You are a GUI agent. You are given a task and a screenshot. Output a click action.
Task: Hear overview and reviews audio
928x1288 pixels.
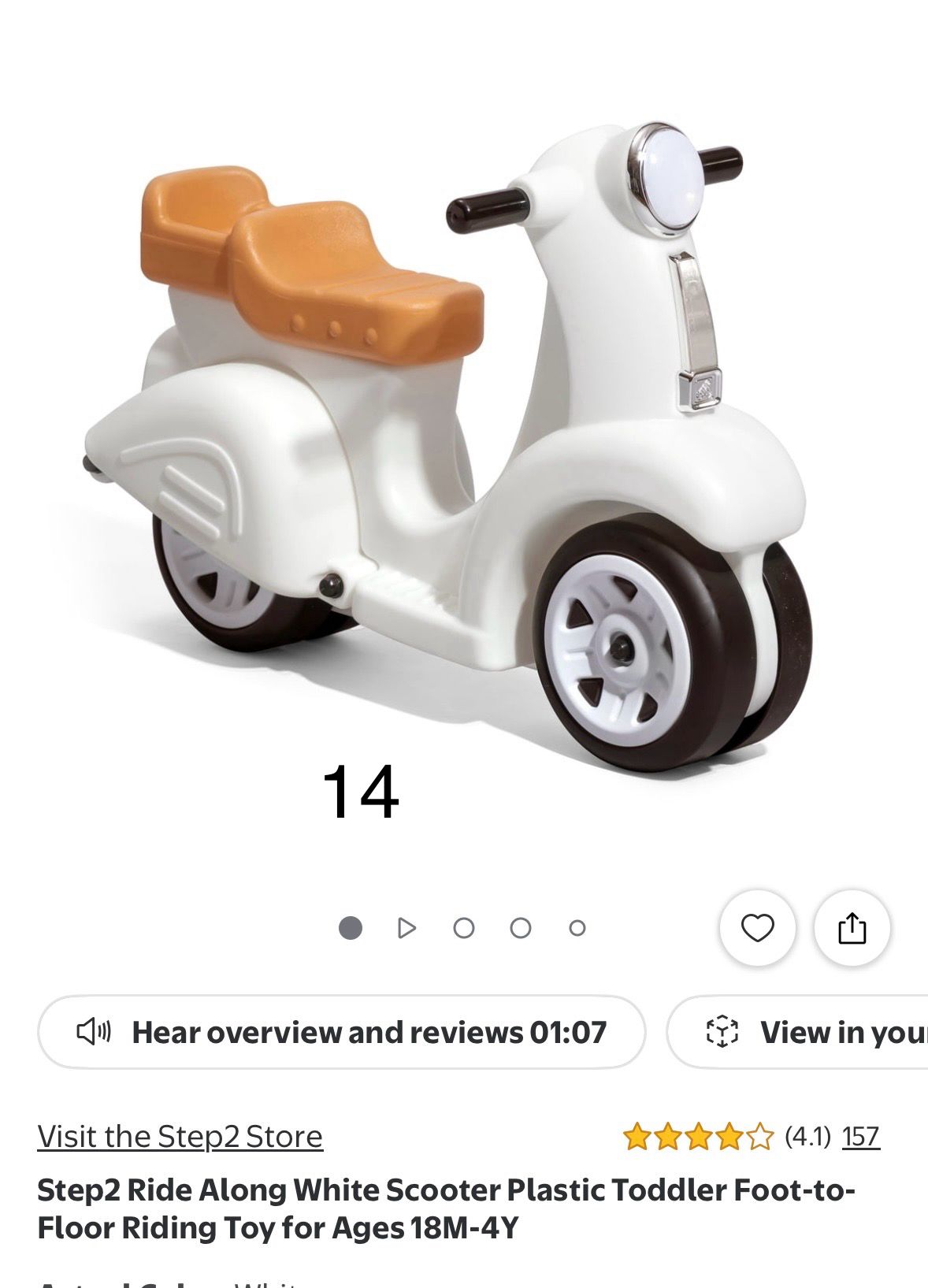[x=341, y=1032]
